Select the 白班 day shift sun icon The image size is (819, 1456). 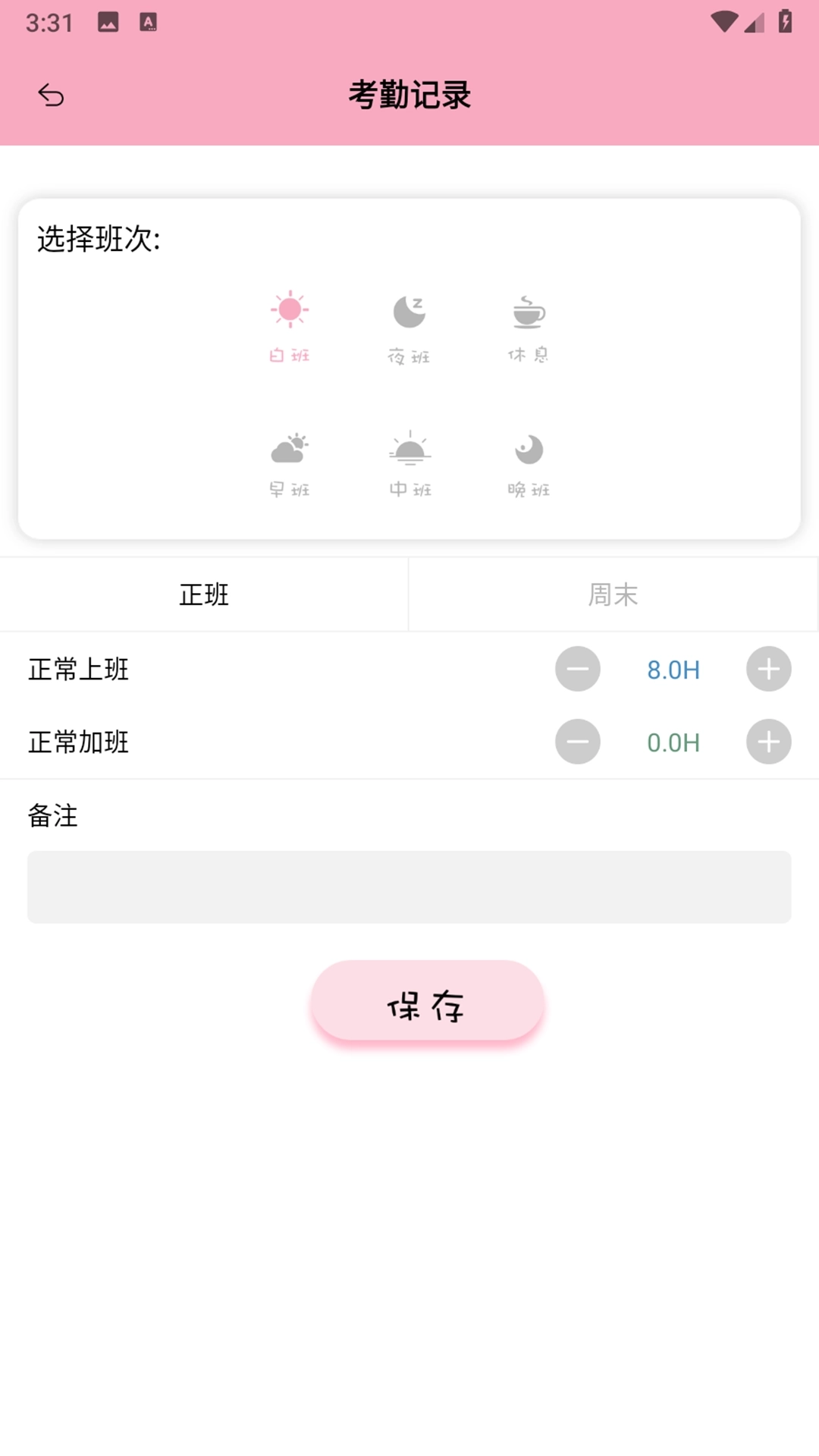(290, 308)
